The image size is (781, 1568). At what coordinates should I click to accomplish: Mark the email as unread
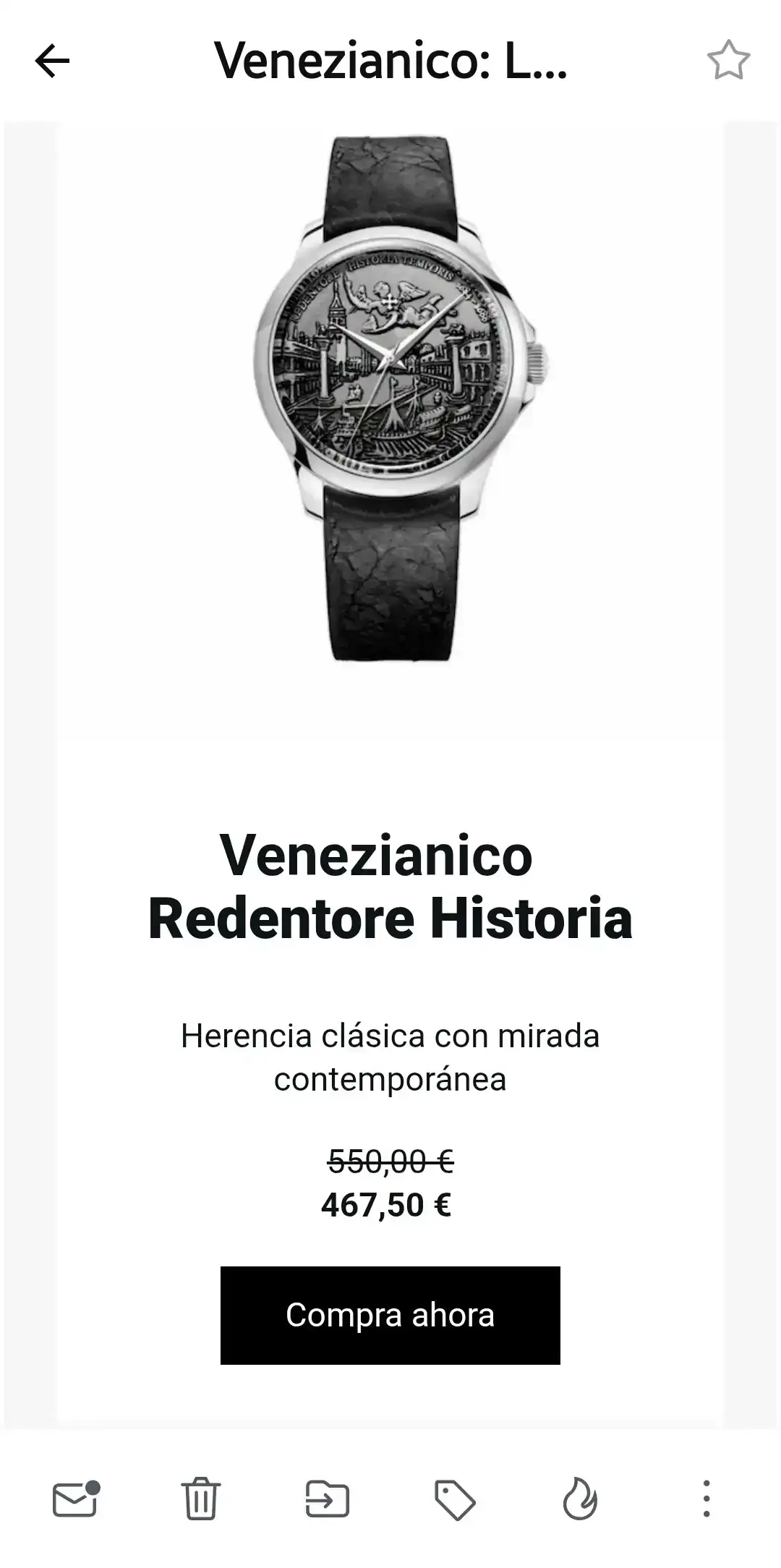pyautogui.click(x=75, y=1499)
